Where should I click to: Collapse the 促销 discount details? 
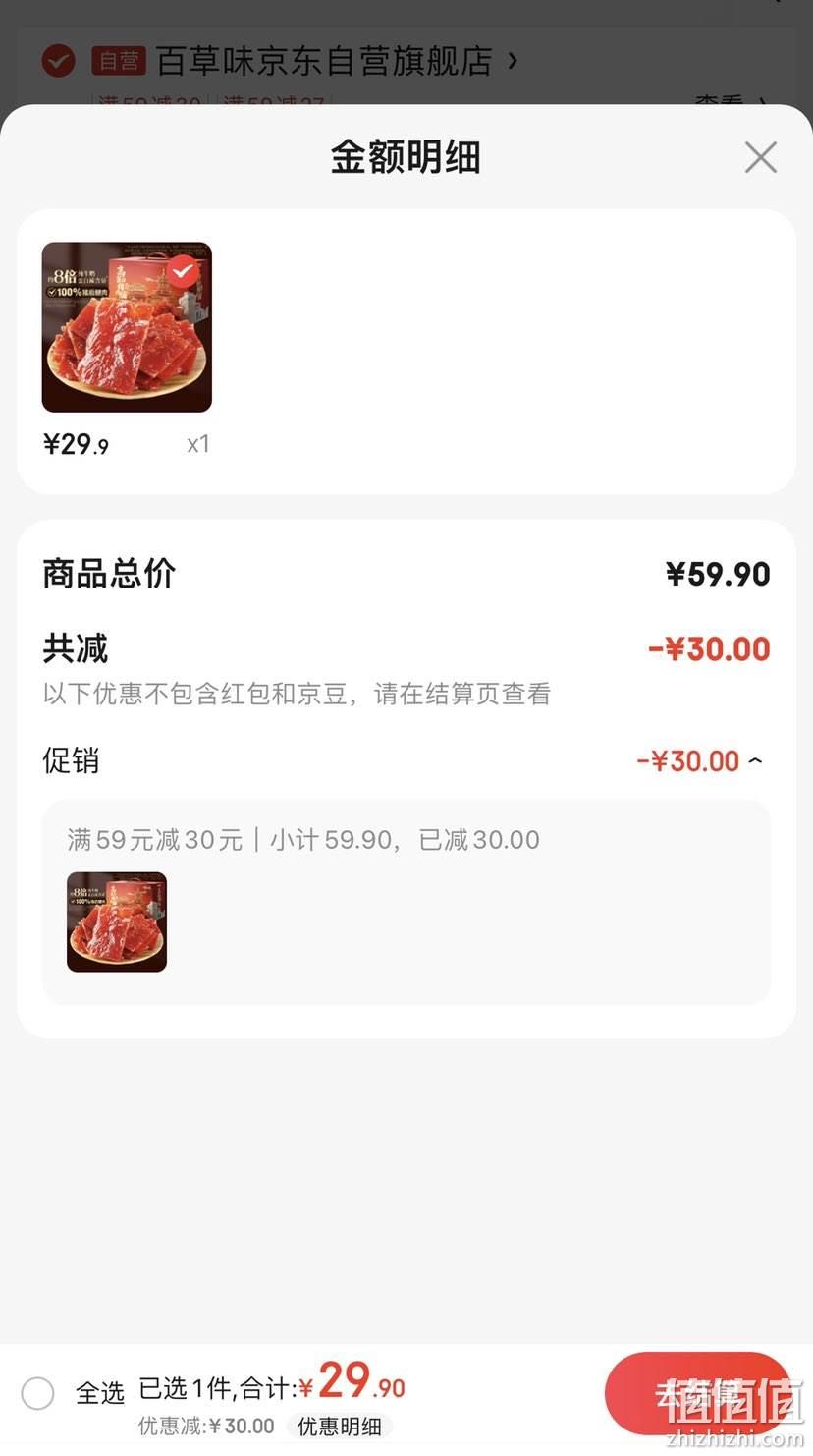click(x=755, y=760)
